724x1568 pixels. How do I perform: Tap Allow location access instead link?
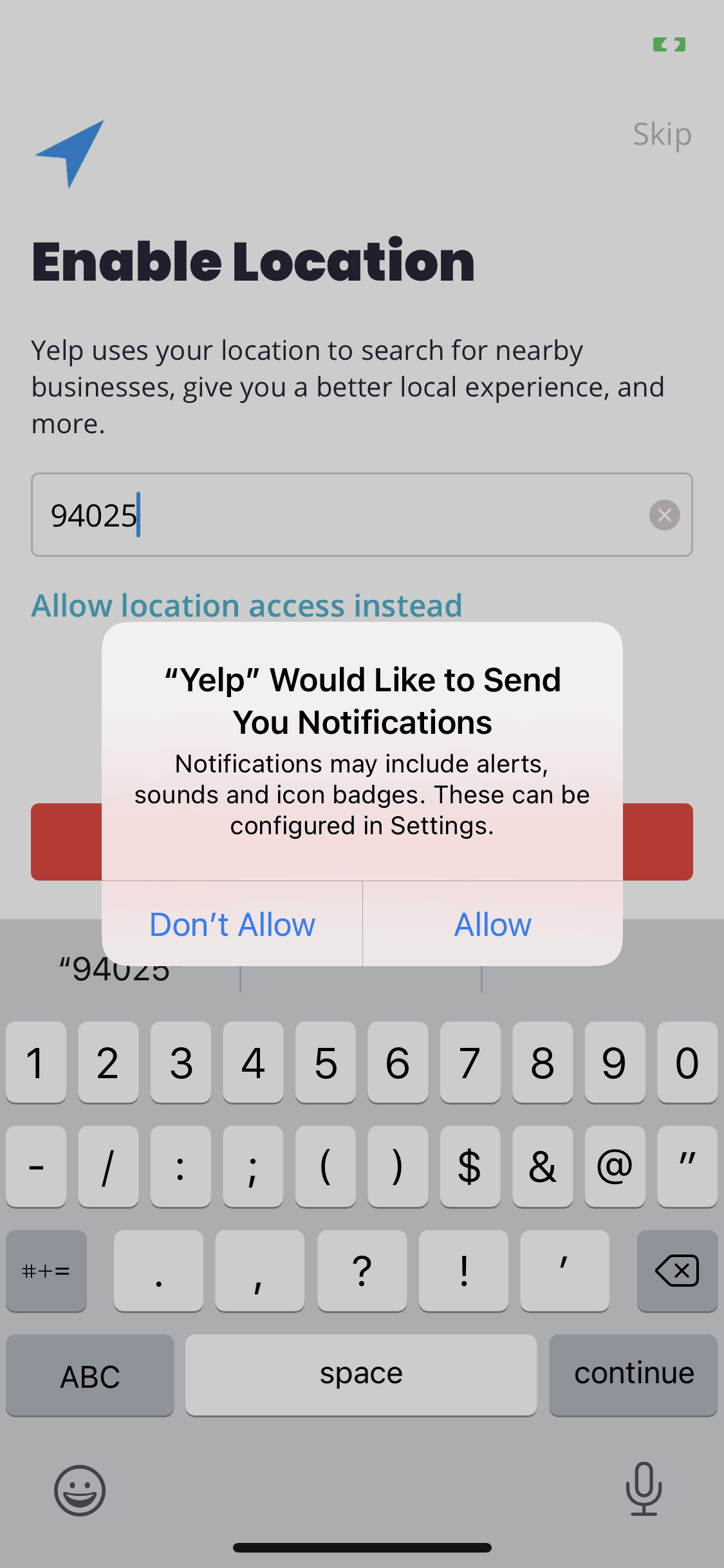click(x=246, y=606)
